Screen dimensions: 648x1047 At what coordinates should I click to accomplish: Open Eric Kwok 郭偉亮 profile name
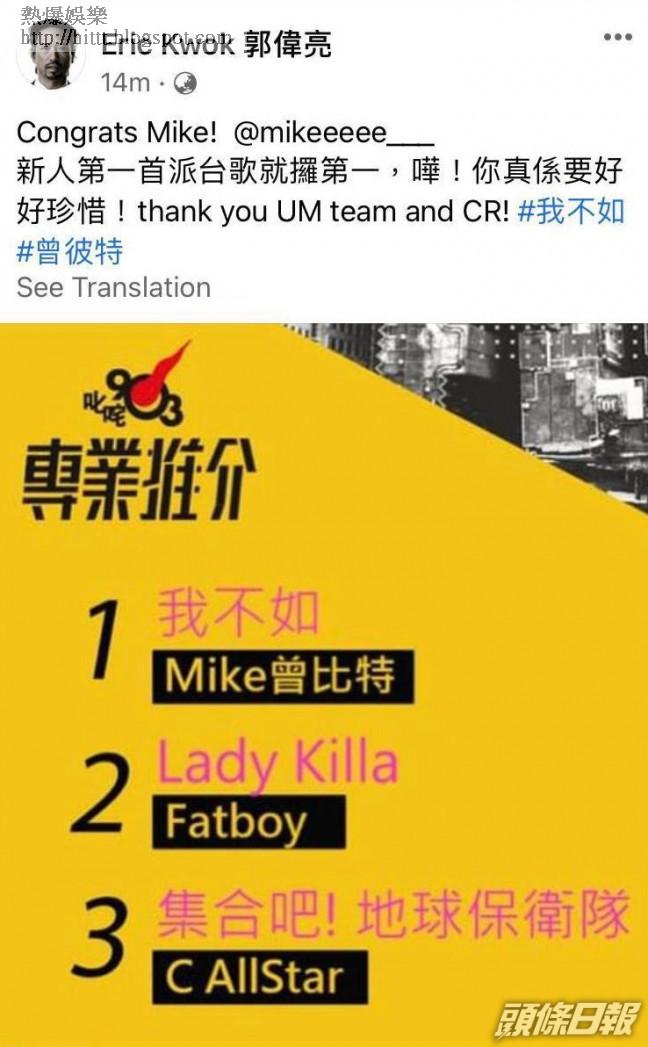tap(217, 44)
